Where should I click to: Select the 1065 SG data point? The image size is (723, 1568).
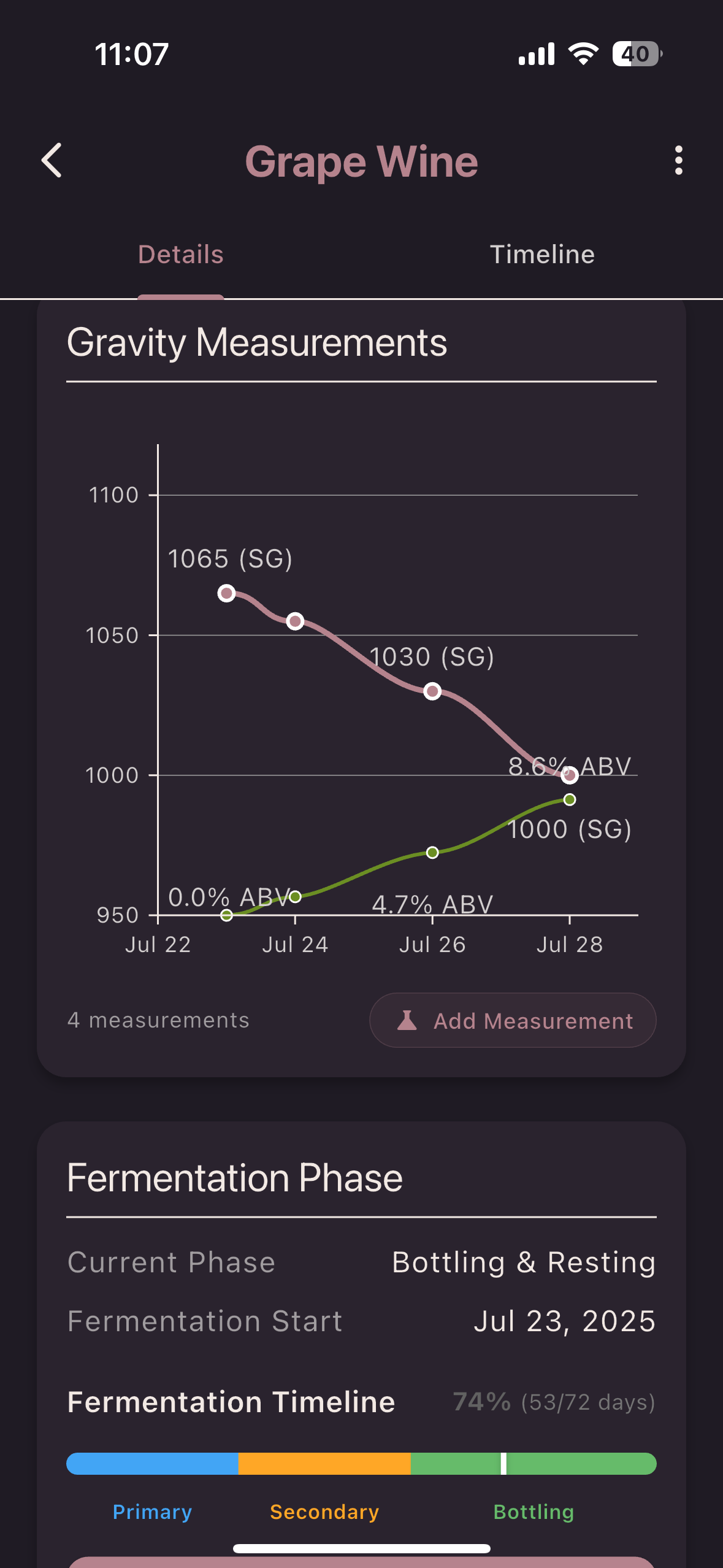click(228, 593)
